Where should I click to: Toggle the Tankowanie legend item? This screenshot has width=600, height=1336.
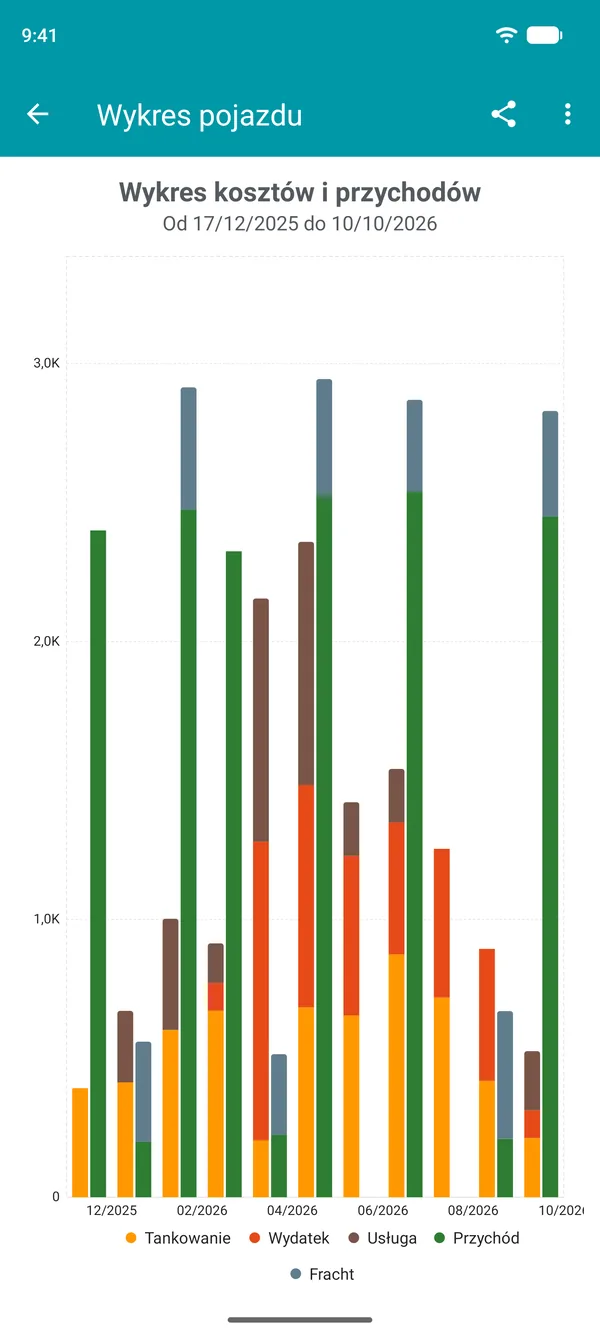coord(178,1238)
